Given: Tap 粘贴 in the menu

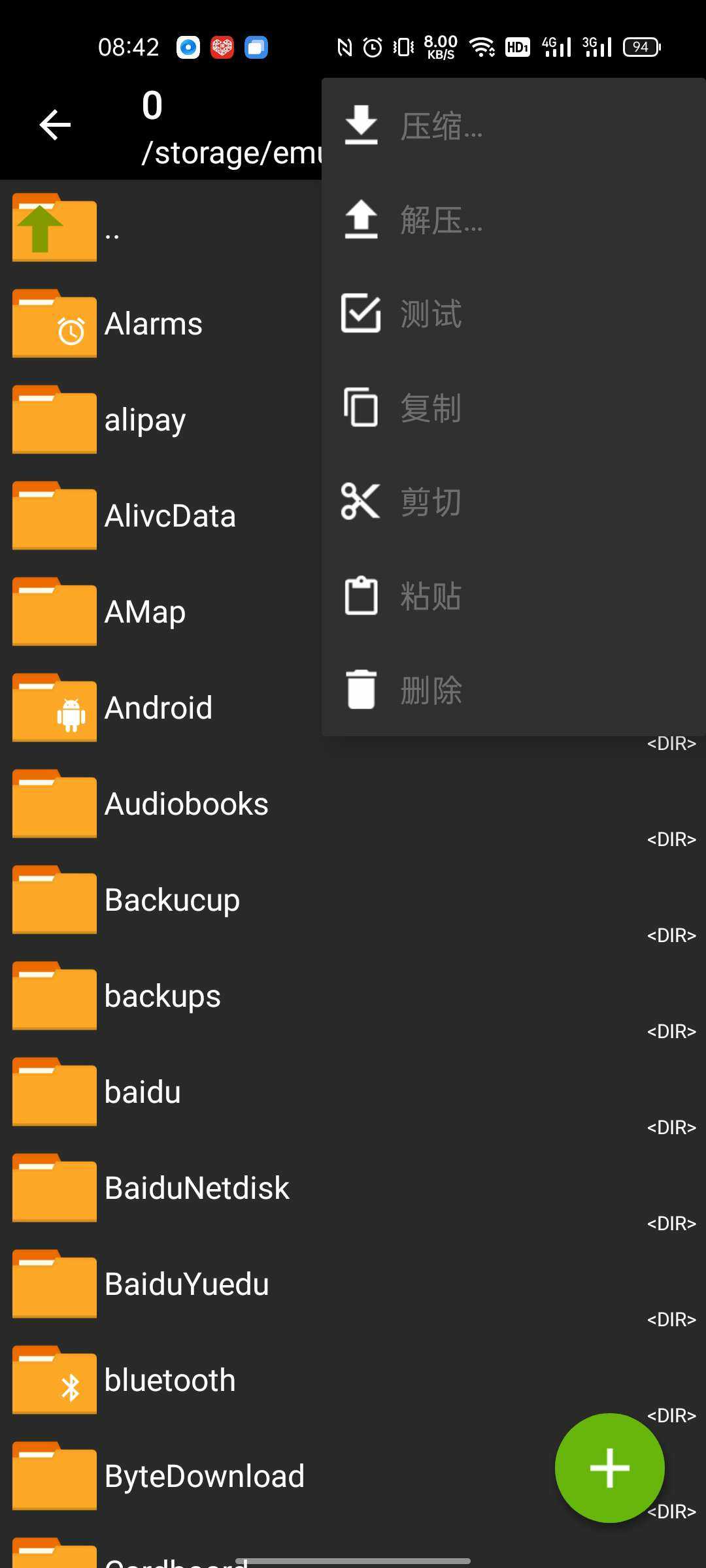Looking at the screenshot, I should [x=431, y=596].
